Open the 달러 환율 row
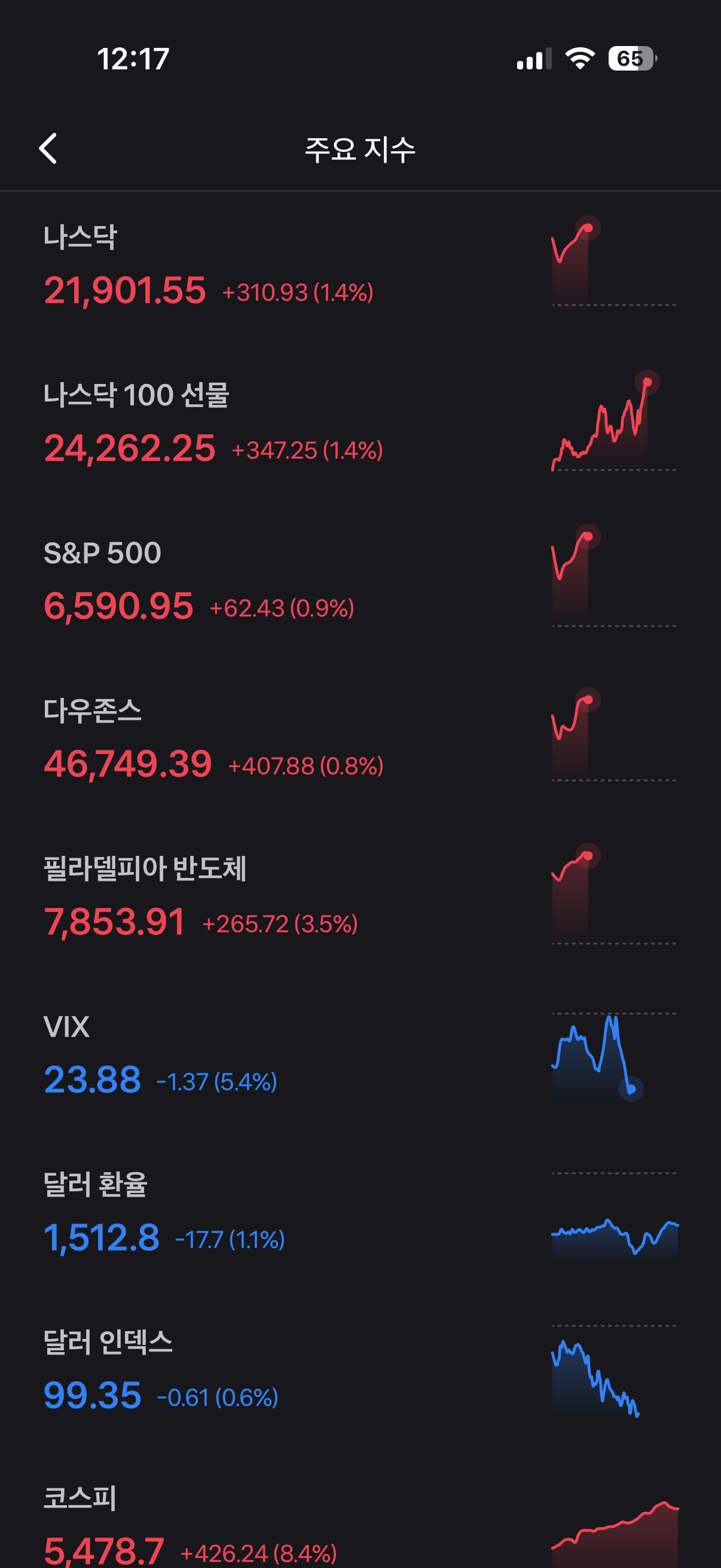Viewport: 721px width, 1568px height. (x=360, y=1212)
